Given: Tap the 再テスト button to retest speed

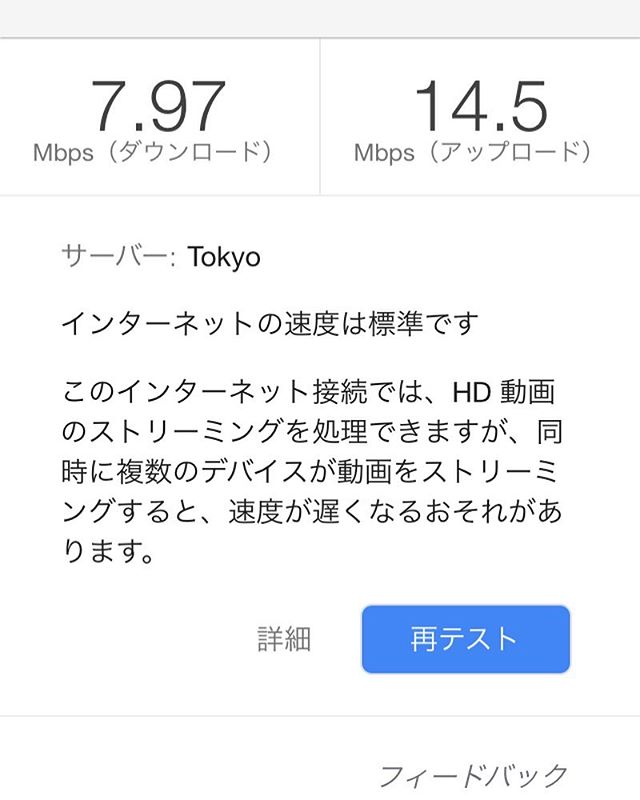Looking at the screenshot, I should [465, 639].
